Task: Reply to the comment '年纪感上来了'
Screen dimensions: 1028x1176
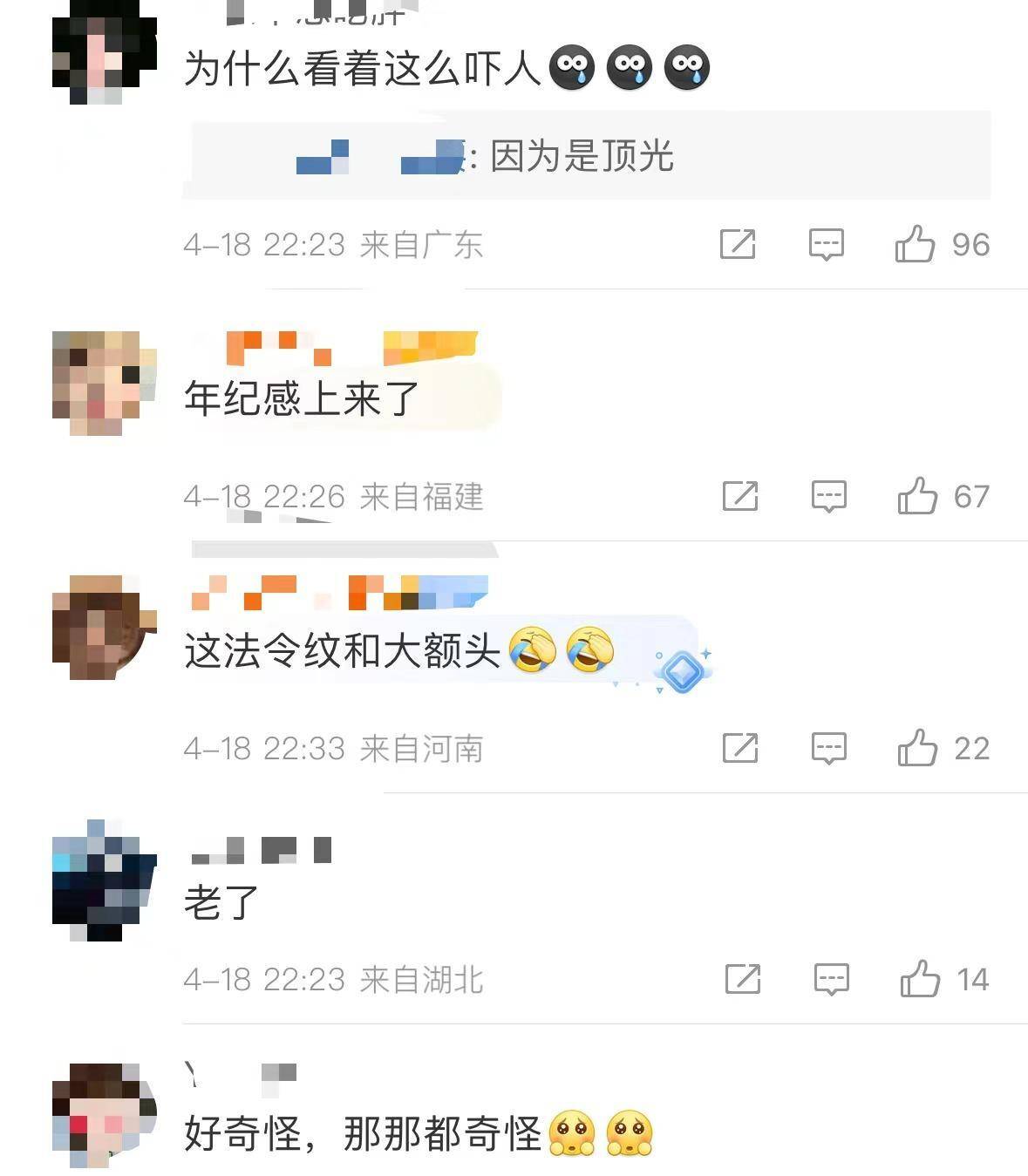Action: [x=828, y=496]
